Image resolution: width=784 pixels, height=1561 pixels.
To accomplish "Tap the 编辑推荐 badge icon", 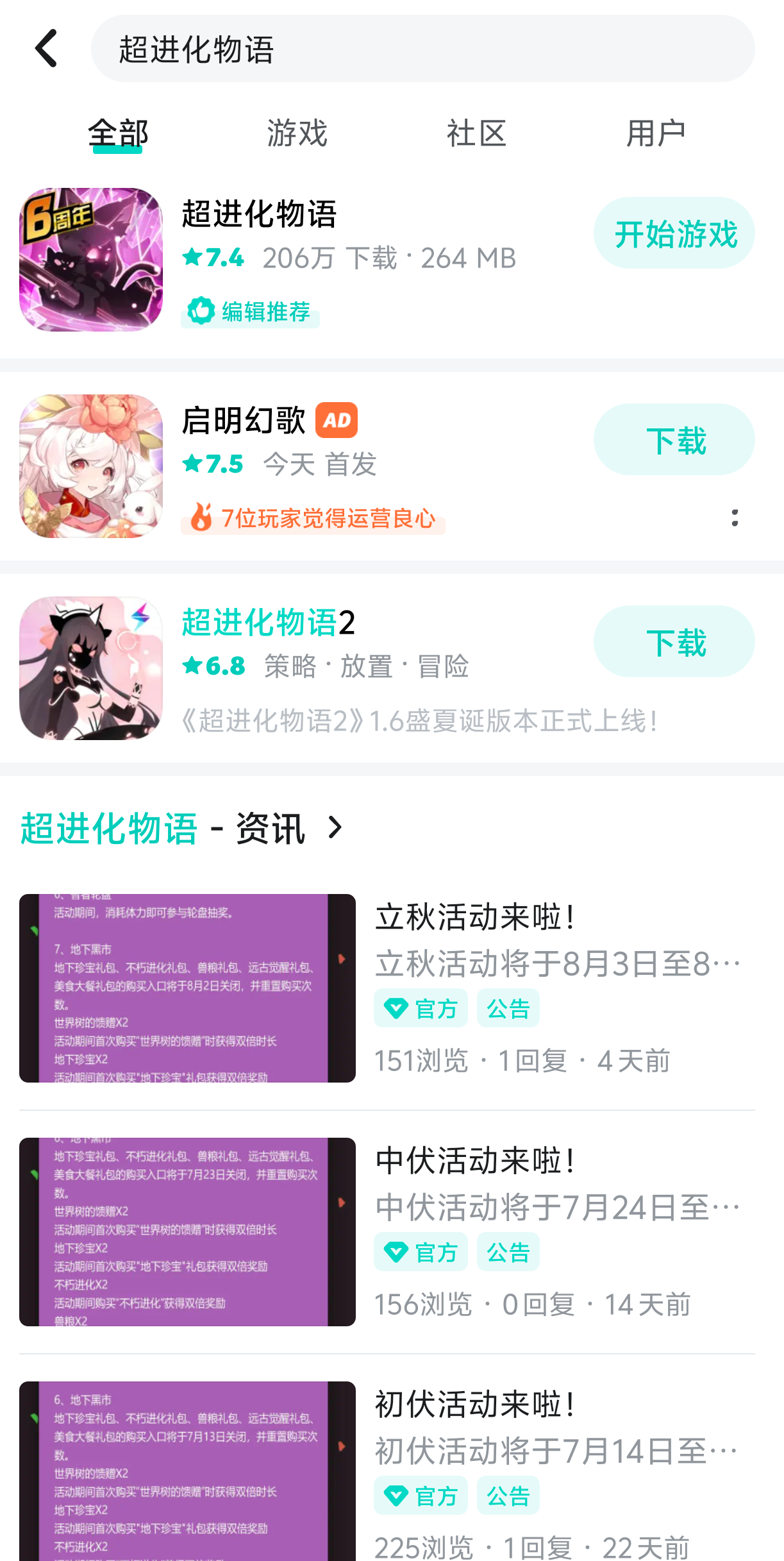I will click(201, 310).
